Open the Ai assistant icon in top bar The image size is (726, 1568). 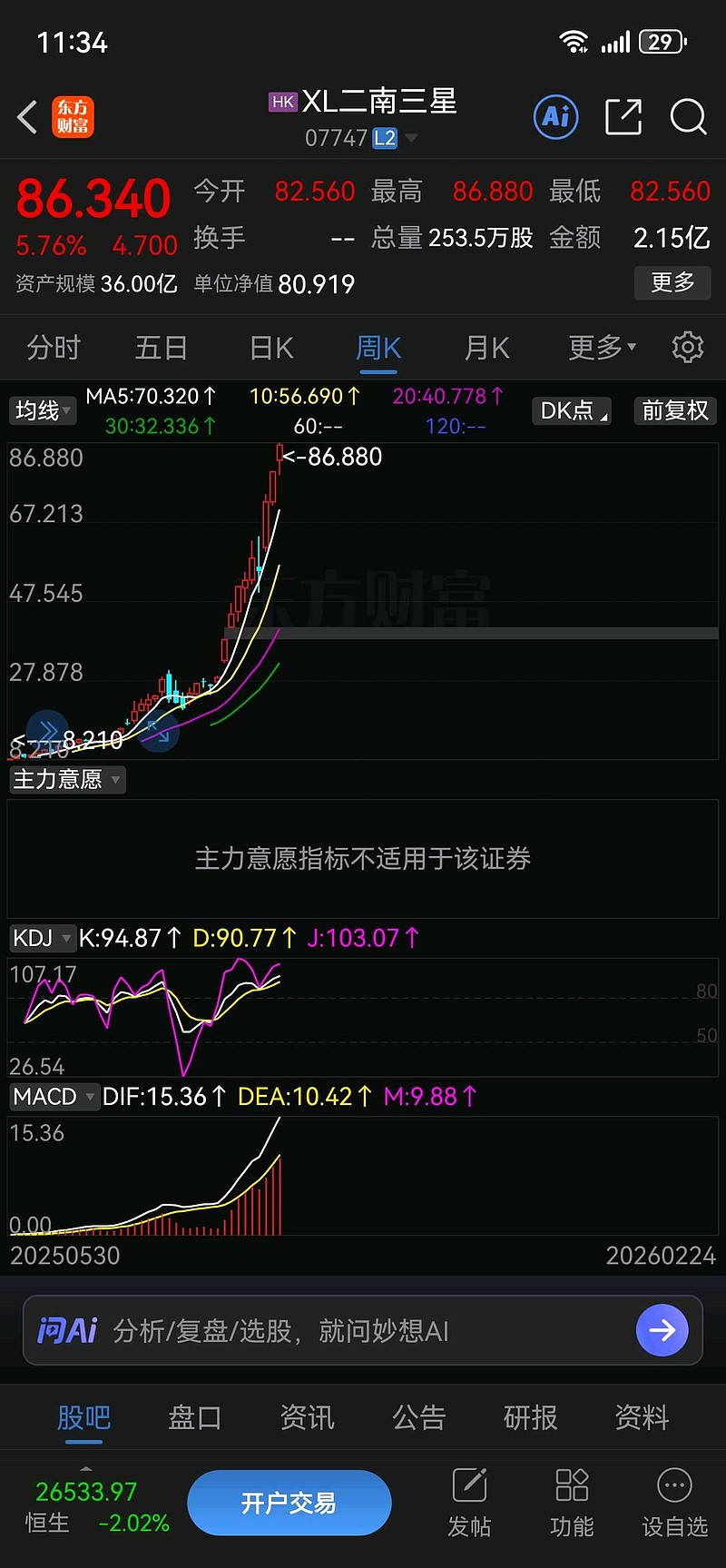(555, 117)
